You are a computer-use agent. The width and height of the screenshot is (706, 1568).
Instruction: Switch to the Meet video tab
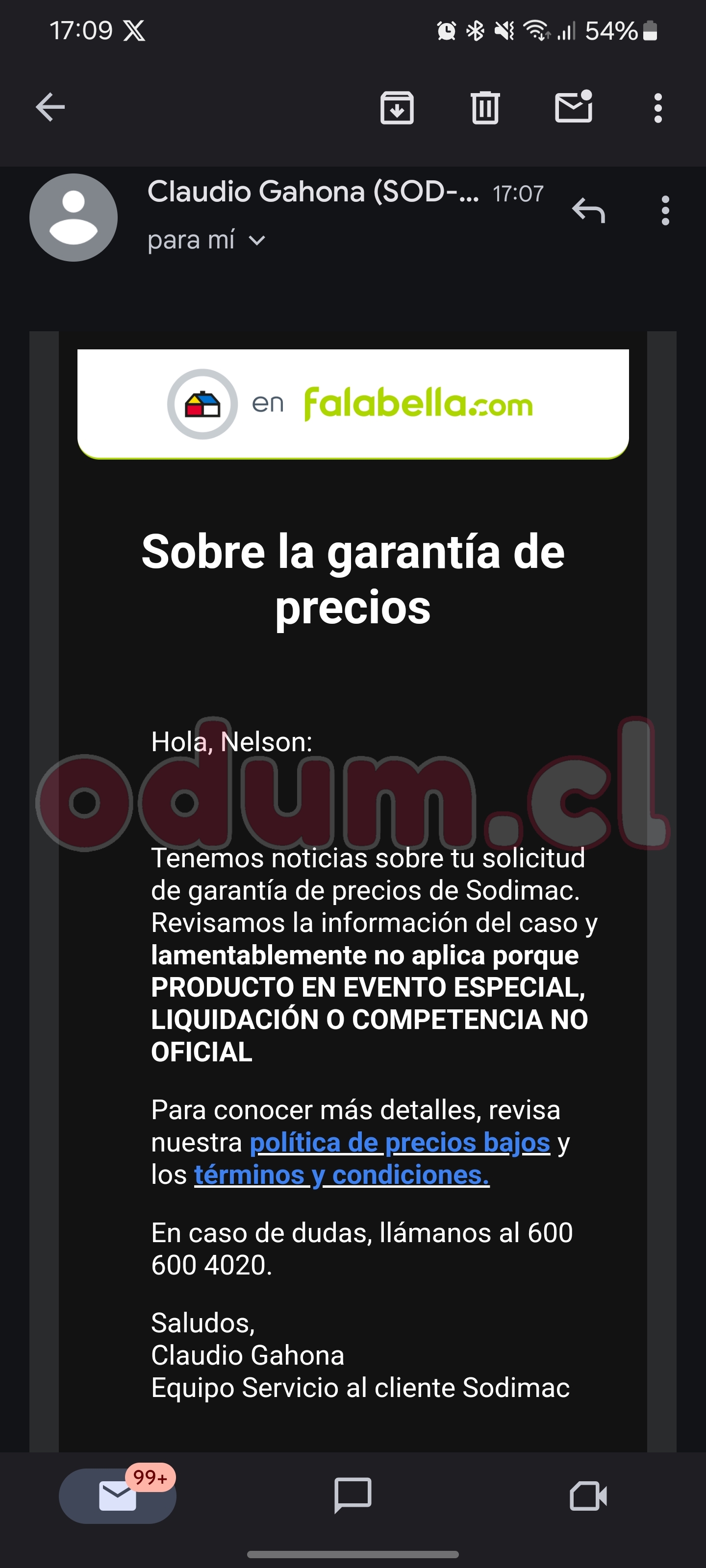[x=588, y=1495]
